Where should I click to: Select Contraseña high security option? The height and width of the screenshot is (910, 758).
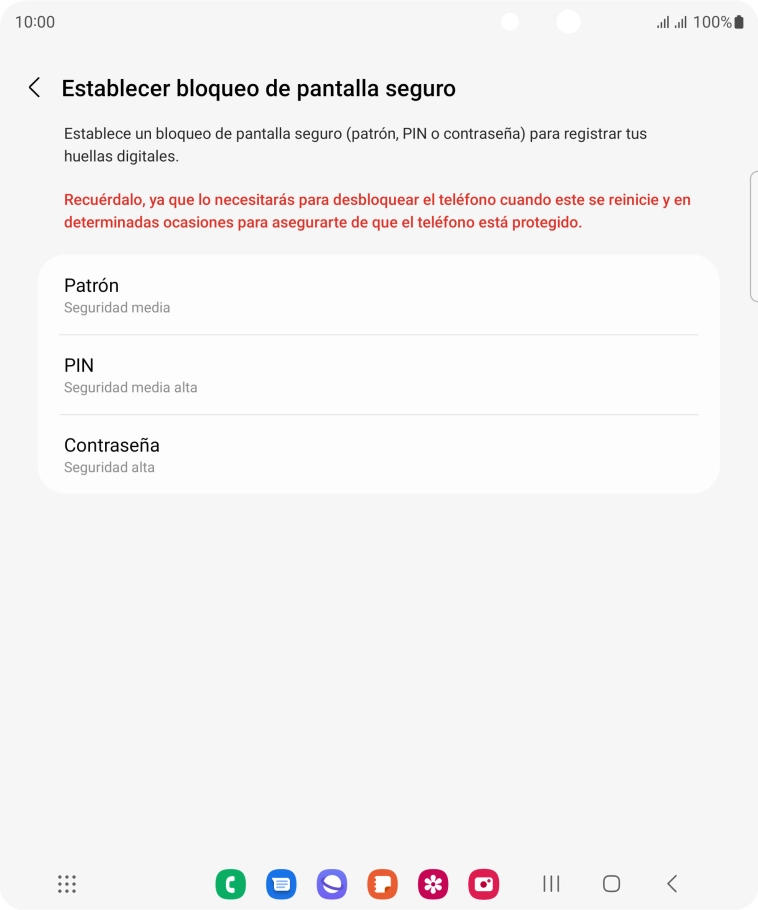pyautogui.click(x=378, y=454)
